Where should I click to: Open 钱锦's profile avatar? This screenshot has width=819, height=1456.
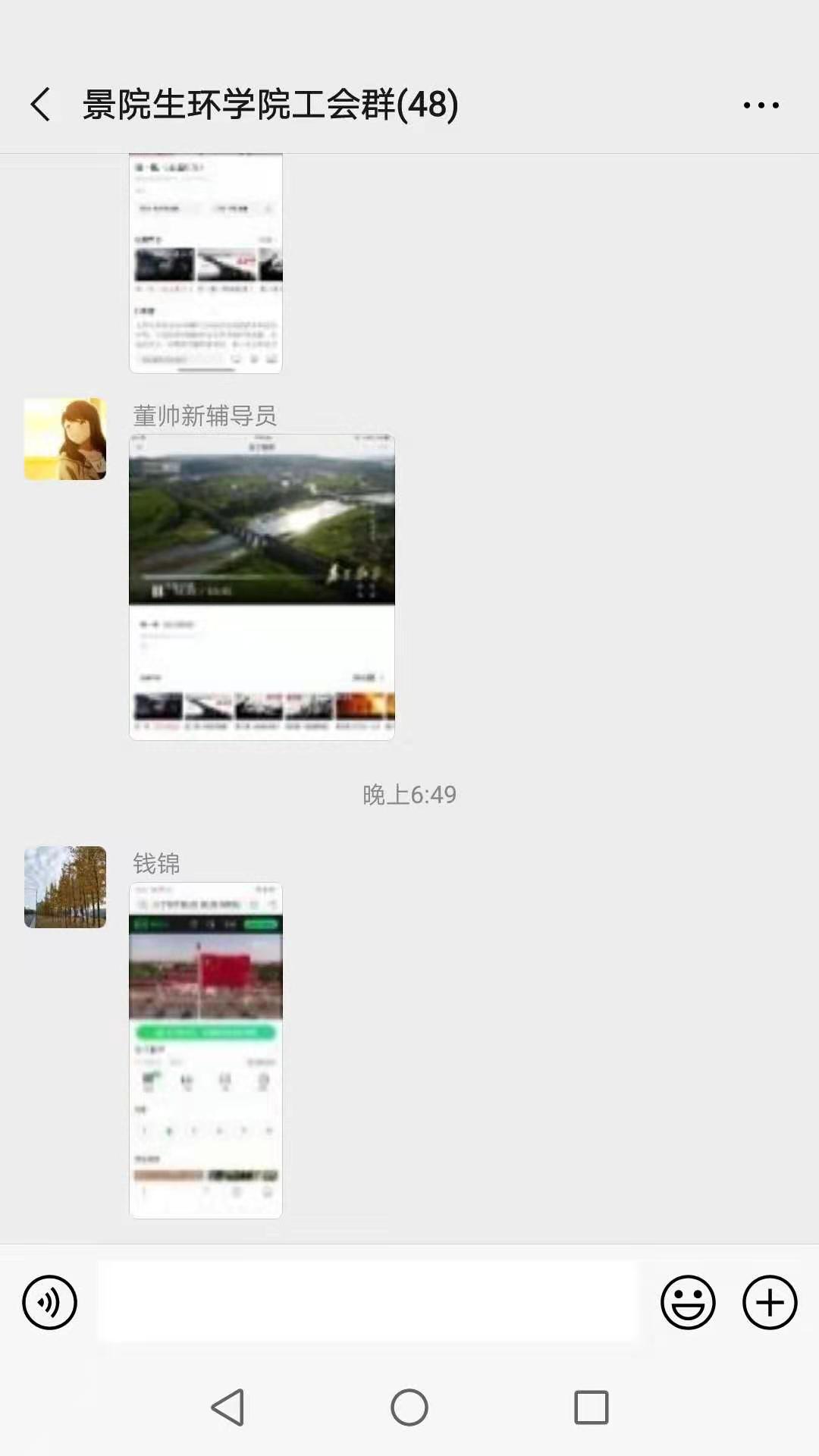pyautogui.click(x=65, y=887)
